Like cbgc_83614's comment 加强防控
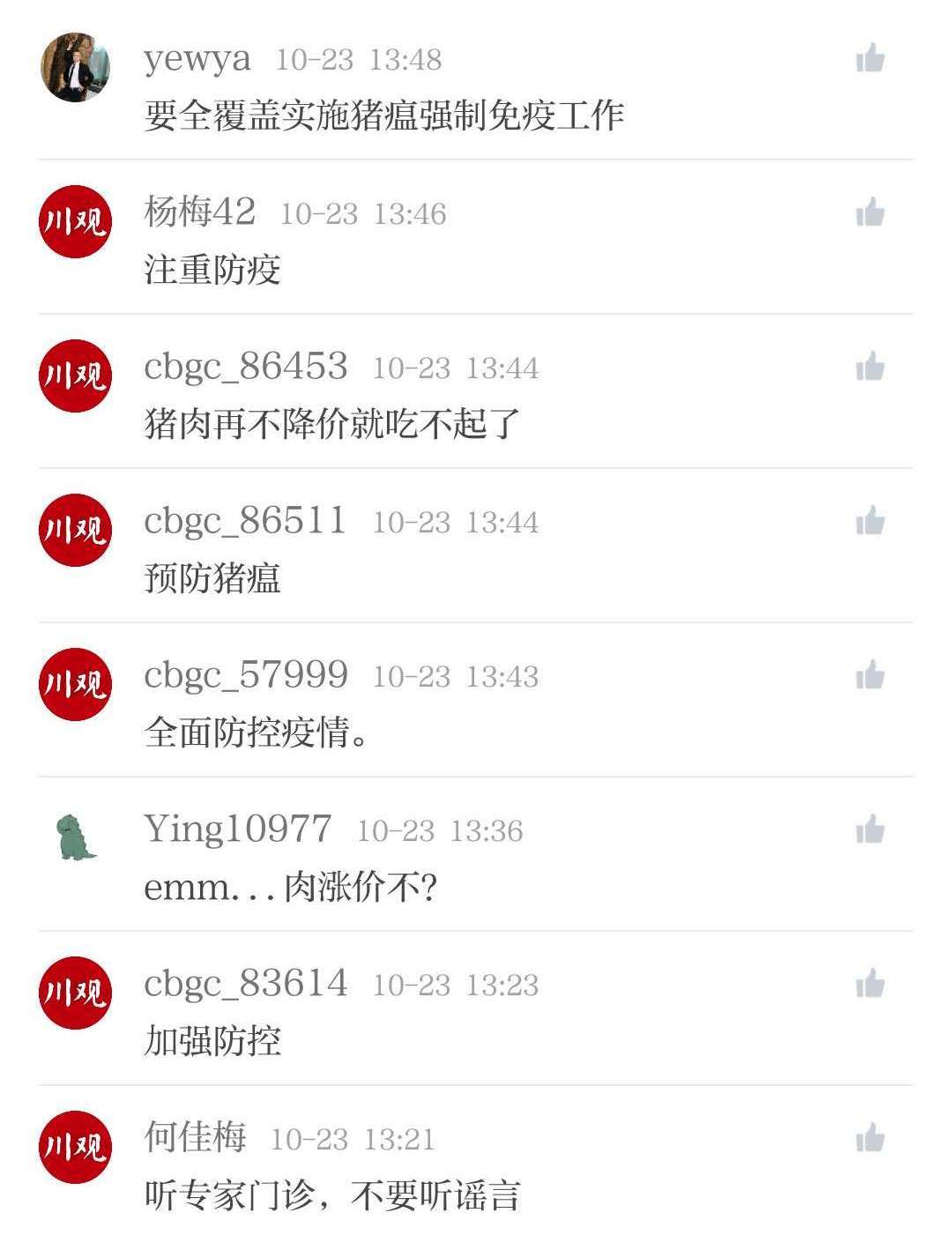This screenshot has height=1235, width=952. click(870, 984)
